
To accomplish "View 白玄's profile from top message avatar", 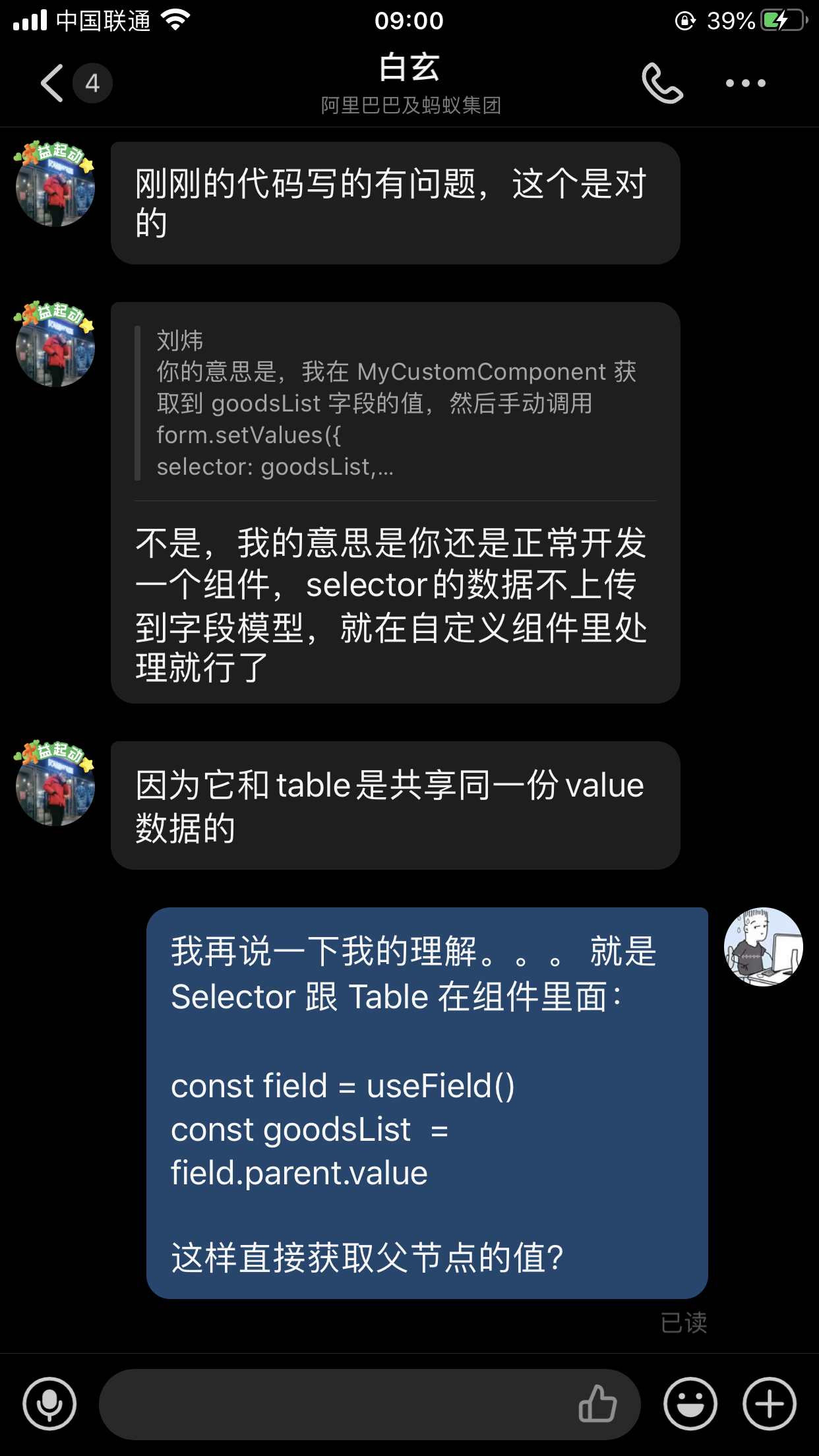I will coord(55,187).
